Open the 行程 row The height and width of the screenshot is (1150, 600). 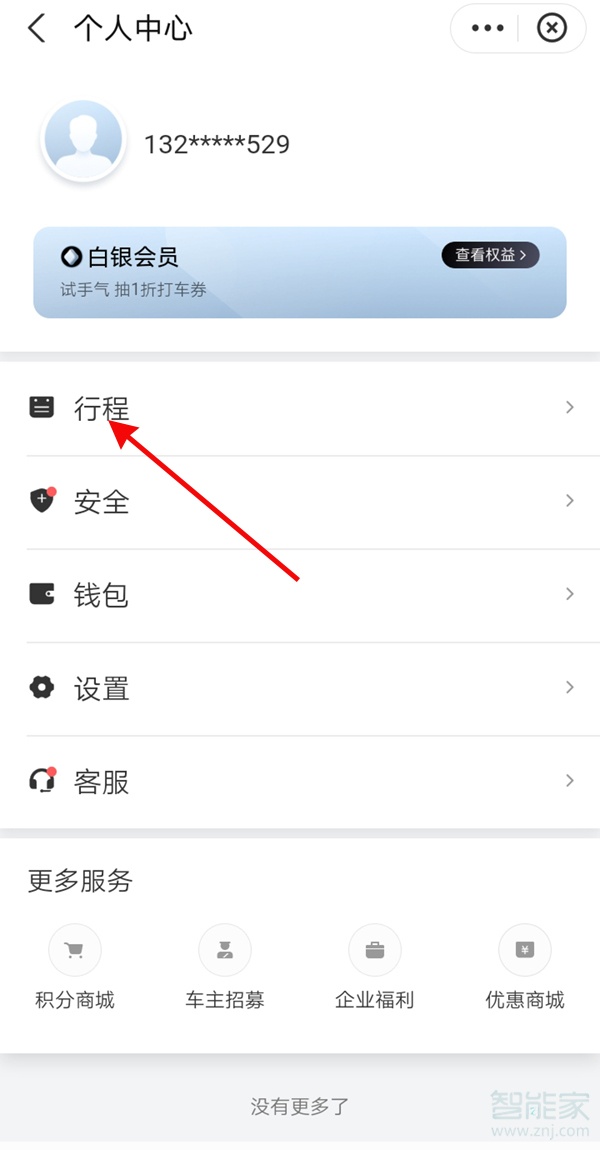pos(300,408)
